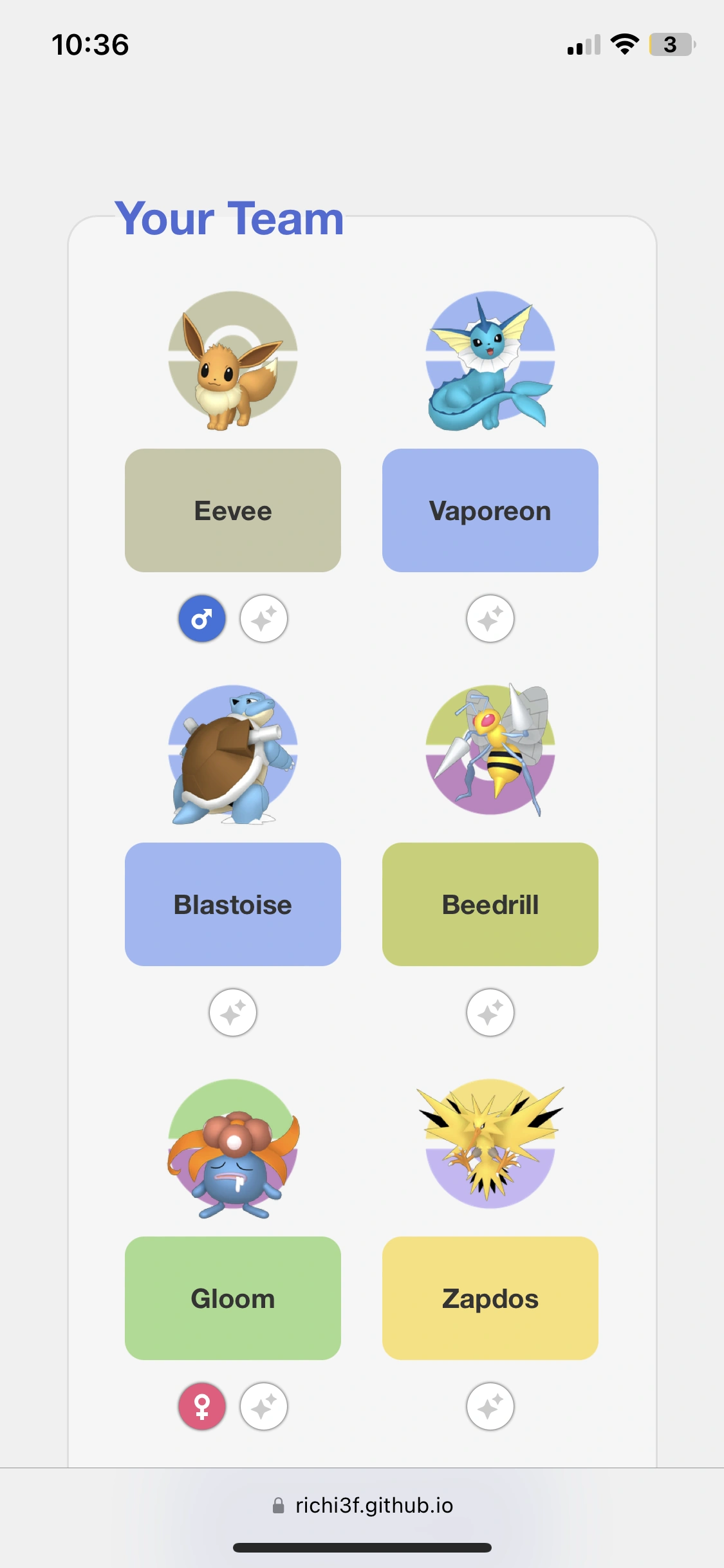Screen dimensions: 724x1568
Task: Click the Zapdos sprite artwork
Action: (489, 1146)
